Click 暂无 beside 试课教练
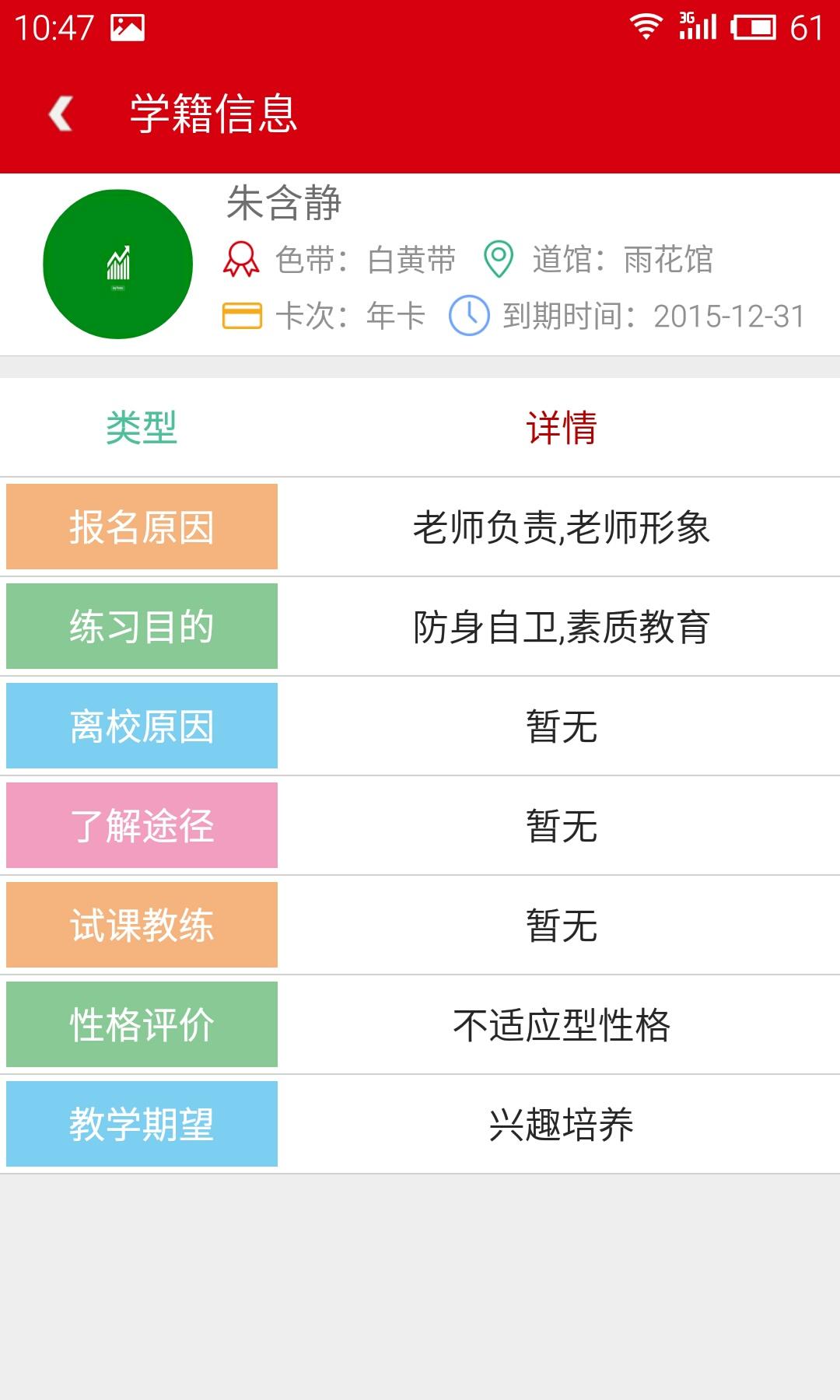The image size is (840, 1400). (x=560, y=925)
